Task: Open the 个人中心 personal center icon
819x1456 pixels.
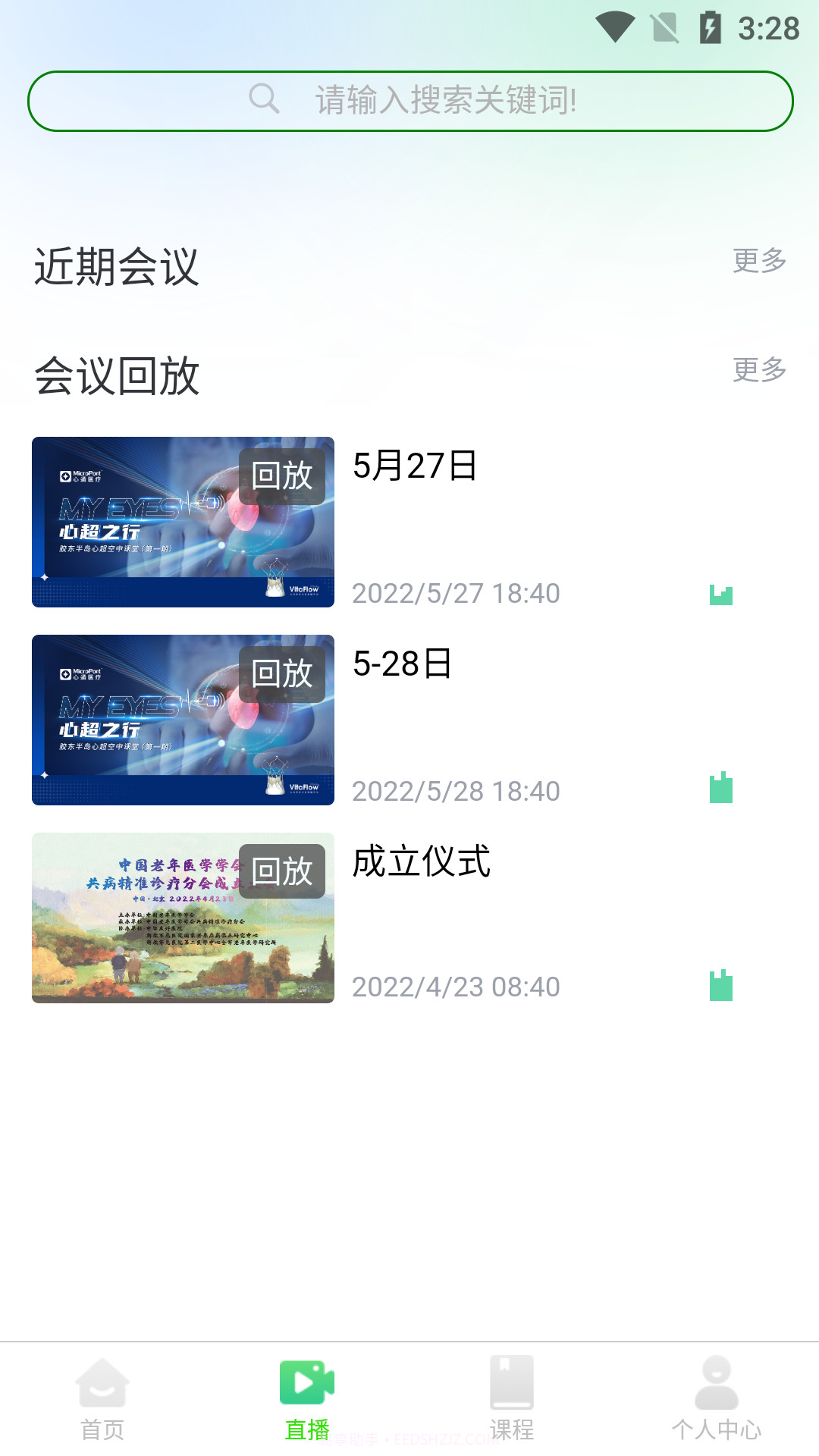Action: pos(717,1382)
